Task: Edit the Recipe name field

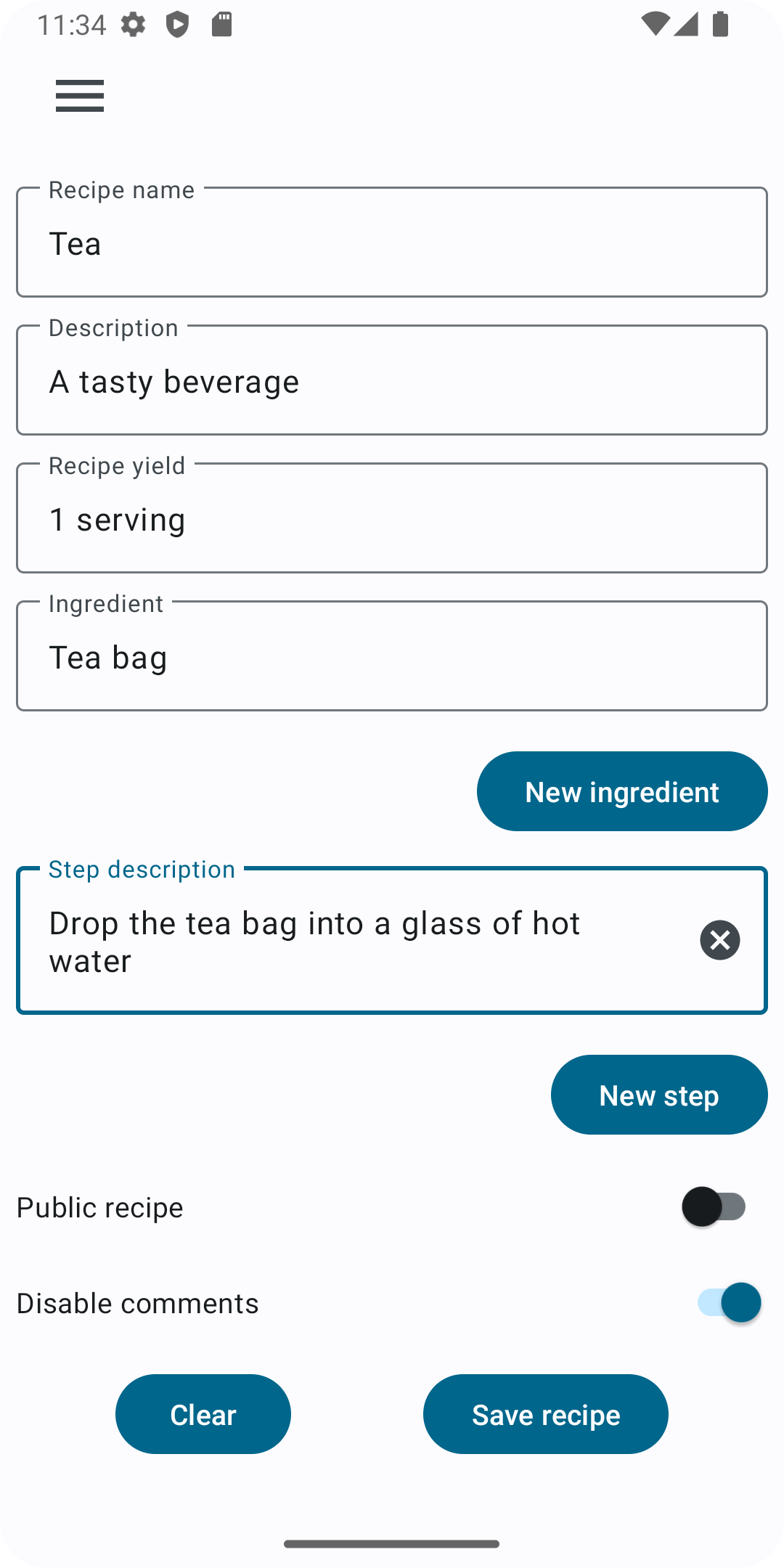Action: [x=392, y=242]
